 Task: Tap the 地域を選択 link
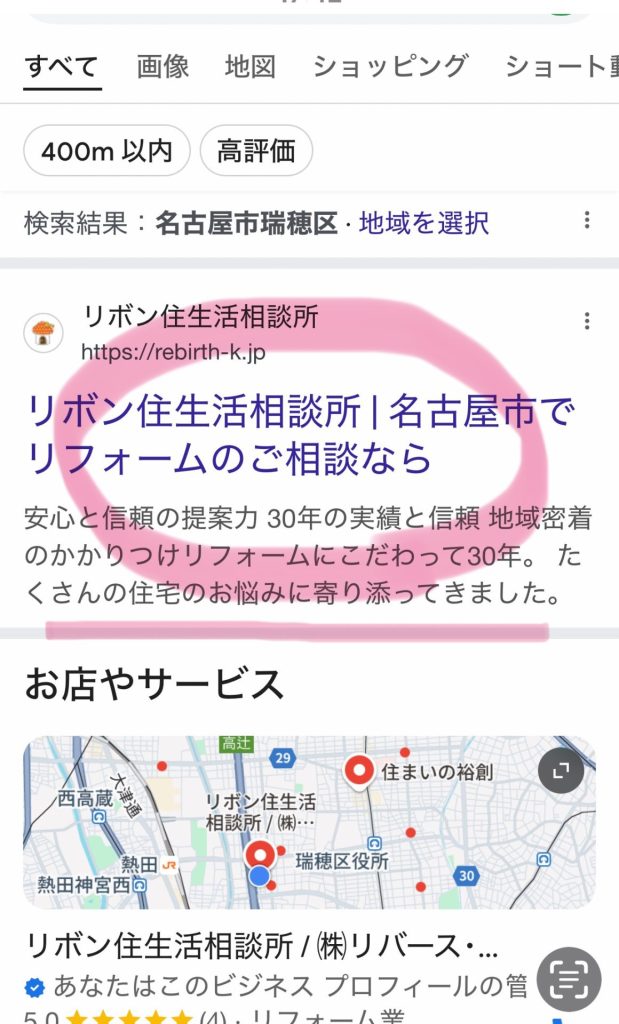pos(424,222)
